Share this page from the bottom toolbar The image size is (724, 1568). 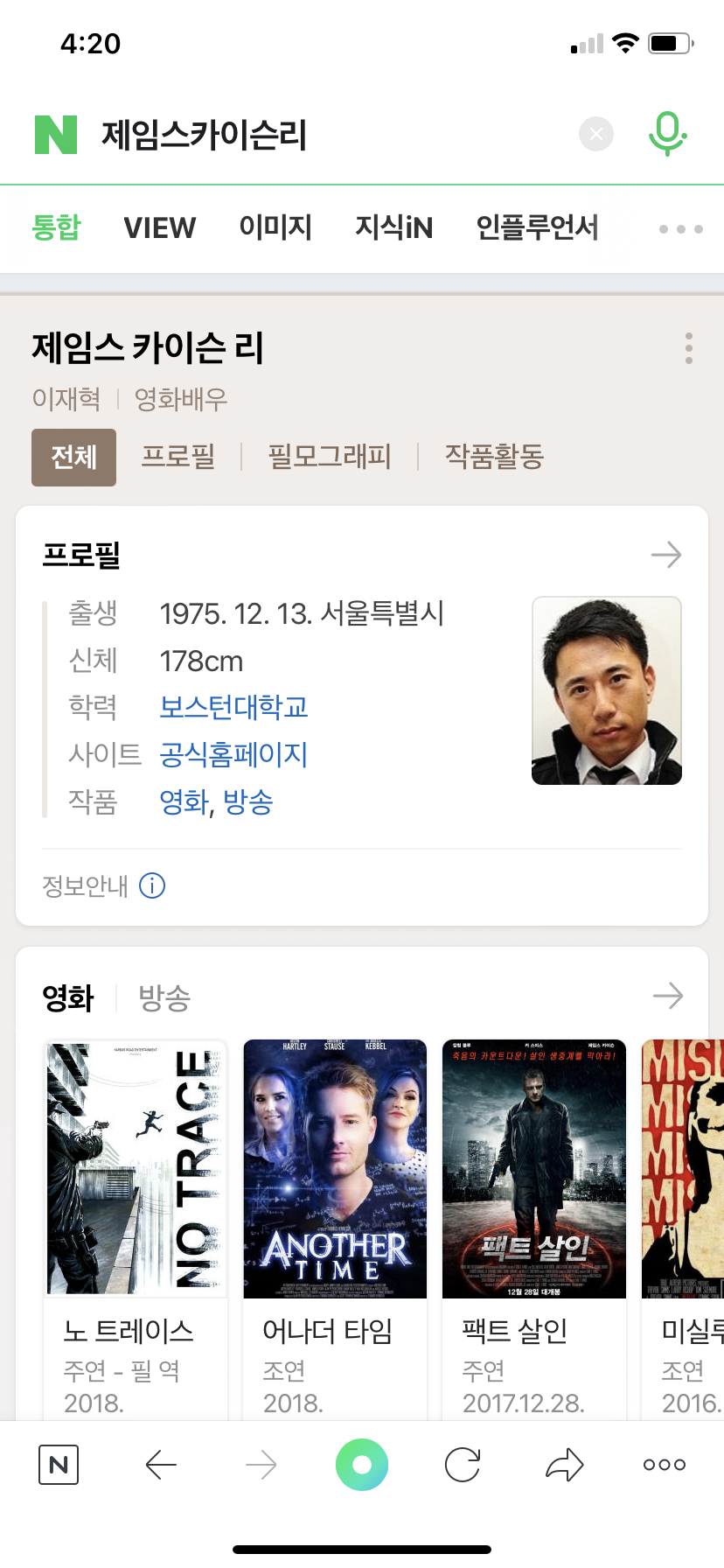[x=564, y=1465]
